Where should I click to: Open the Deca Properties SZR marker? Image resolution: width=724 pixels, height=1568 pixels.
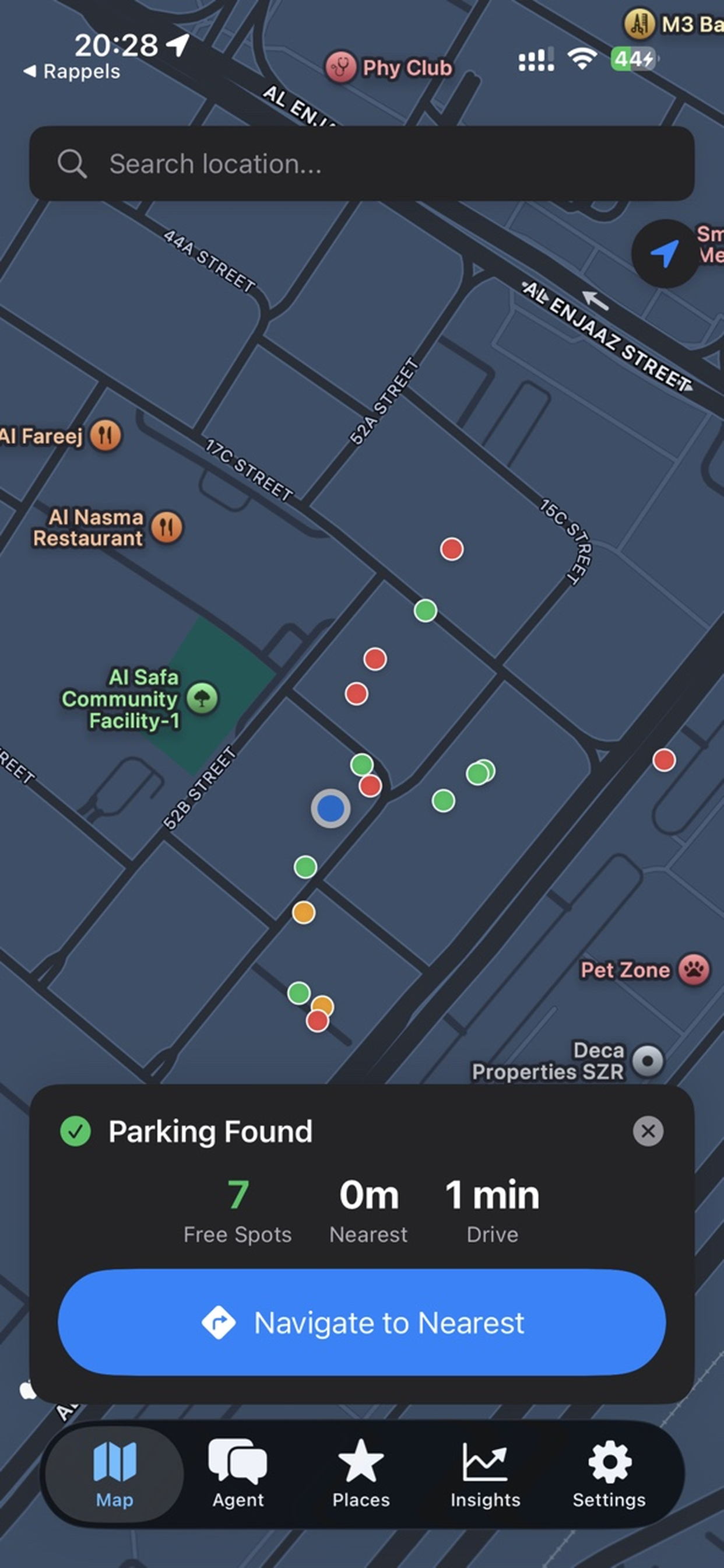click(x=648, y=1061)
